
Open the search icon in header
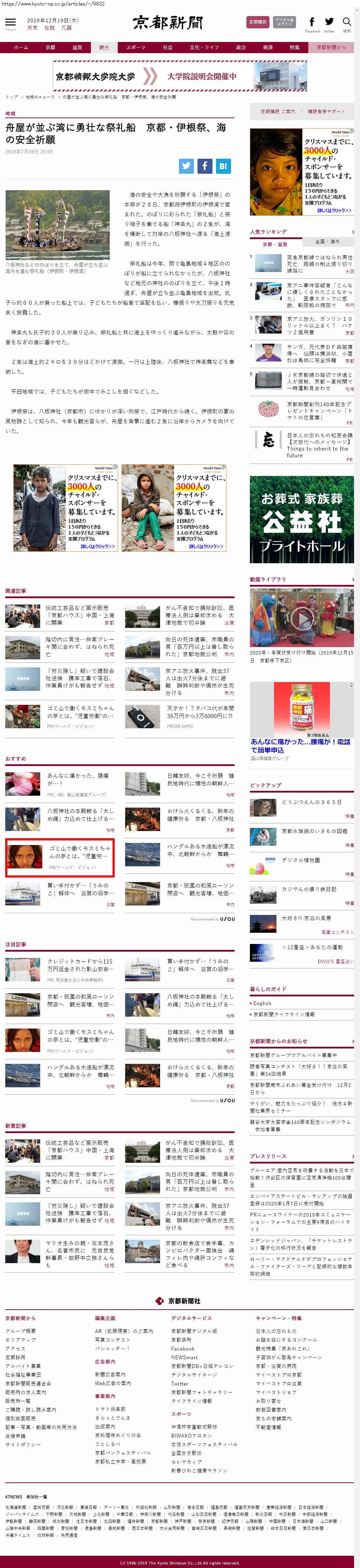[347, 23]
